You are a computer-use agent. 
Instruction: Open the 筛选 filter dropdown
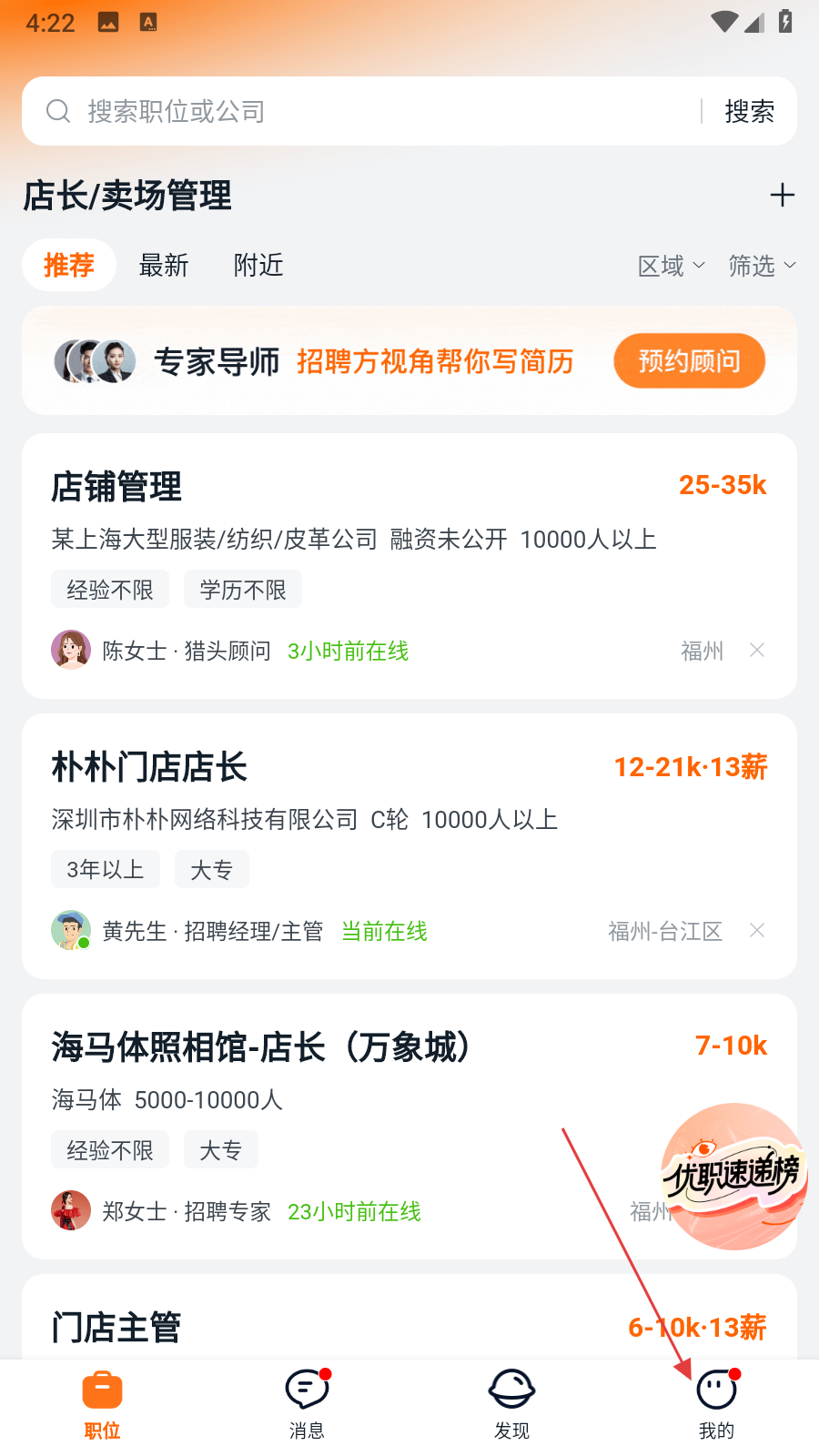(762, 266)
